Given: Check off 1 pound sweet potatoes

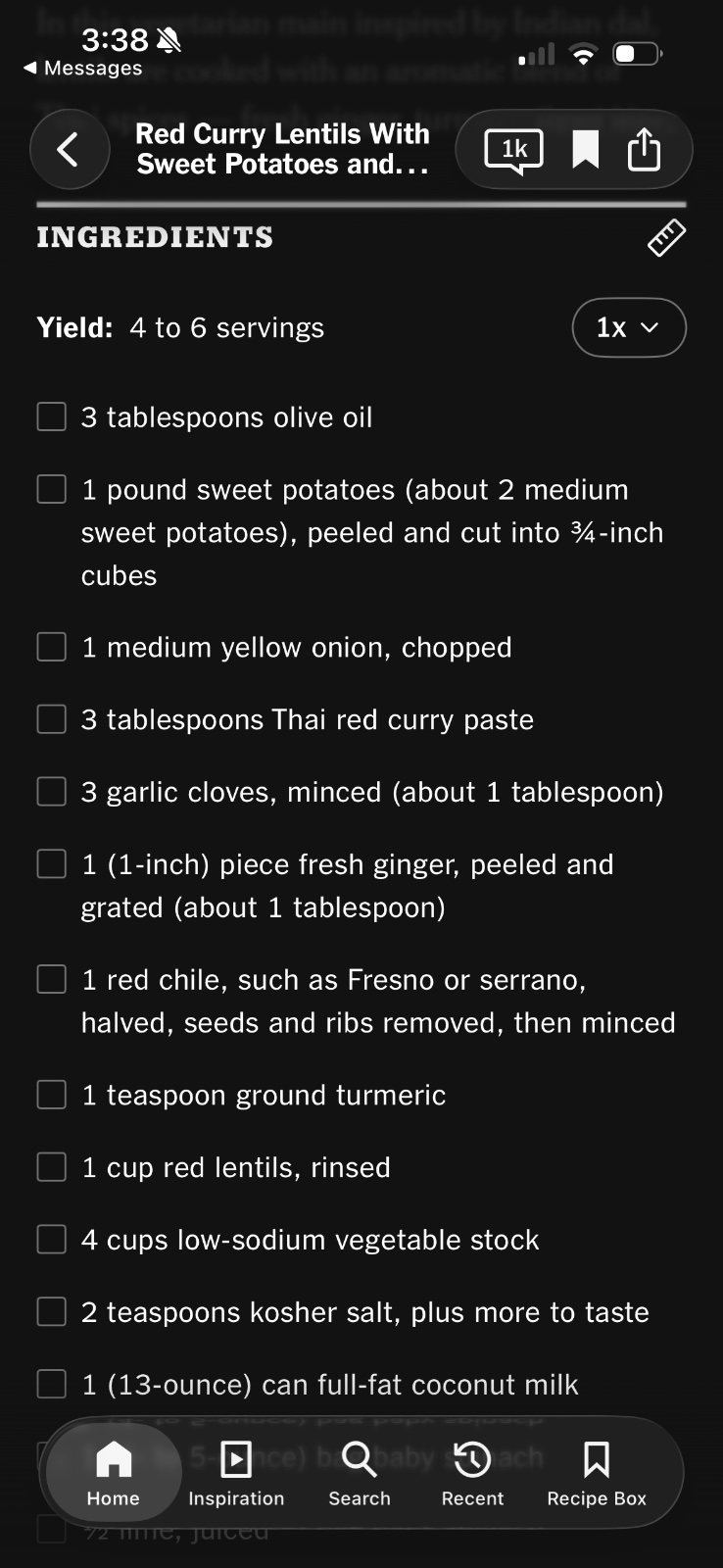Looking at the screenshot, I should pyautogui.click(x=52, y=489).
